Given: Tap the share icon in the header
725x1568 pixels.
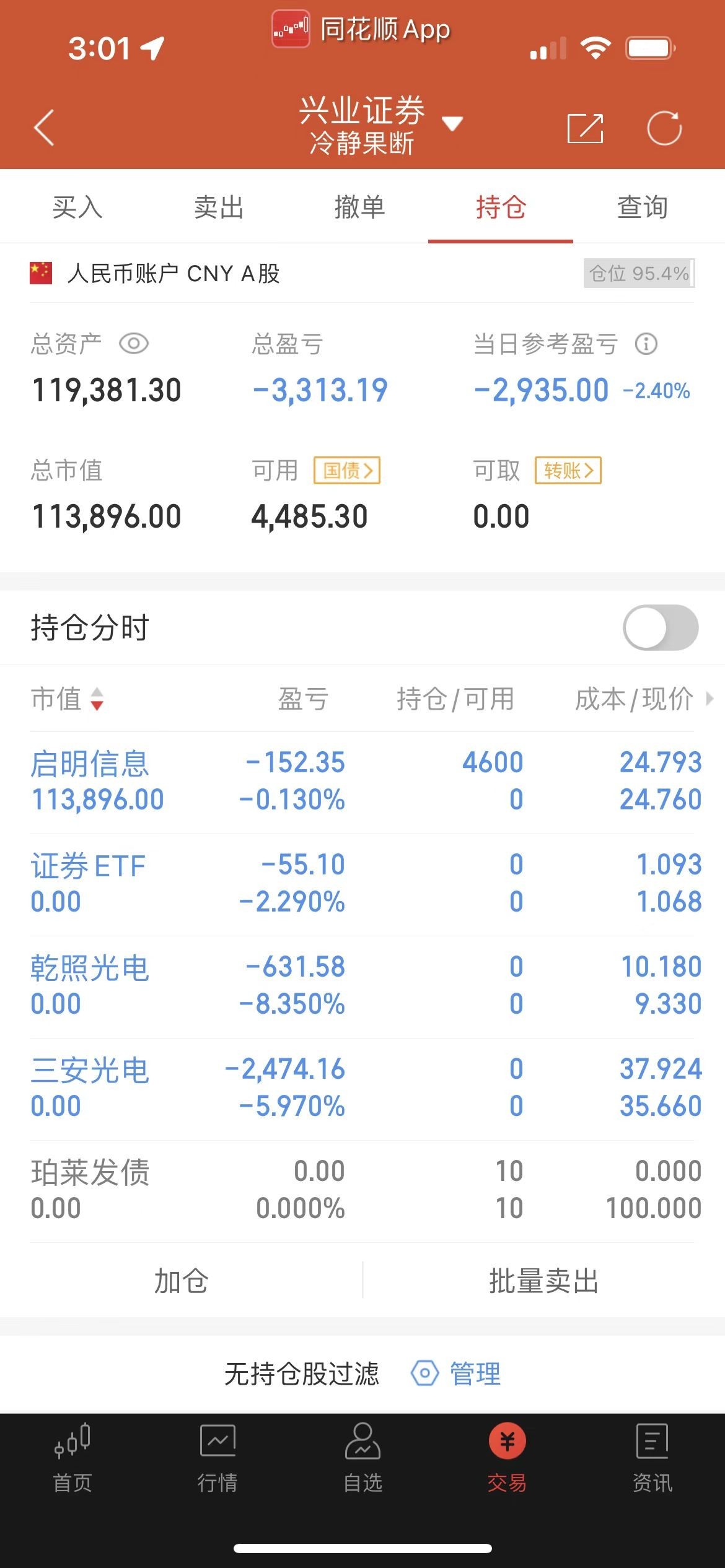Looking at the screenshot, I should [586, 128].
